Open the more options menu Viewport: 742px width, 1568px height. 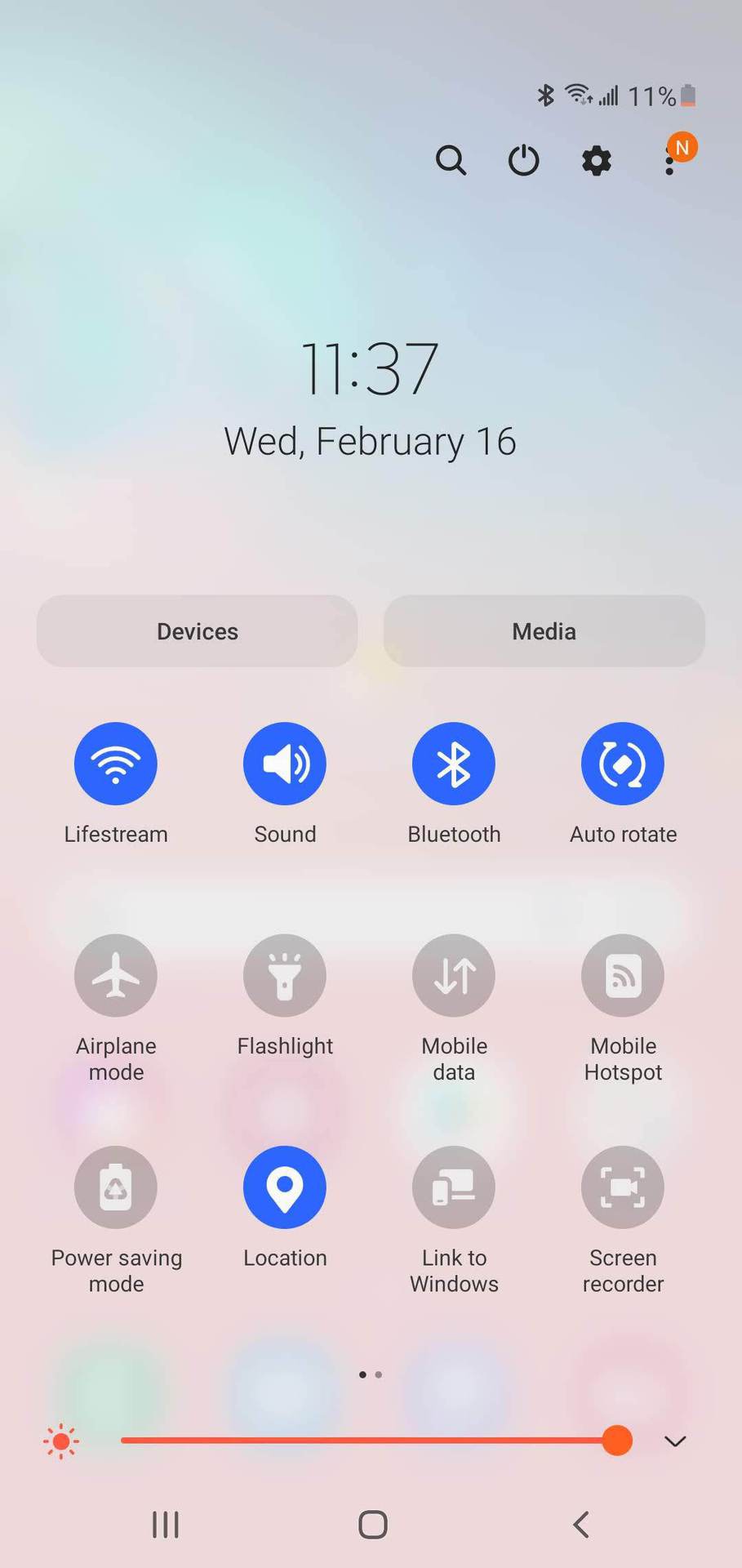(x=669, y=162)
